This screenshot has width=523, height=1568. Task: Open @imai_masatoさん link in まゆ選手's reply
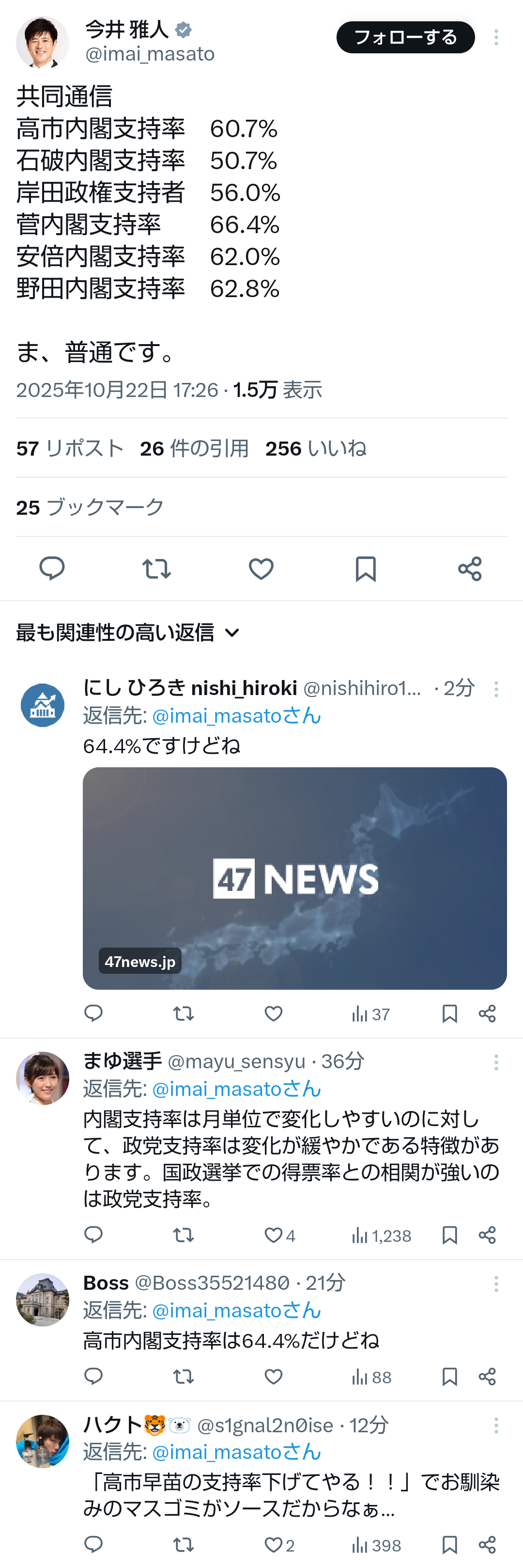pyautogui.click(x=236, y=1089)
